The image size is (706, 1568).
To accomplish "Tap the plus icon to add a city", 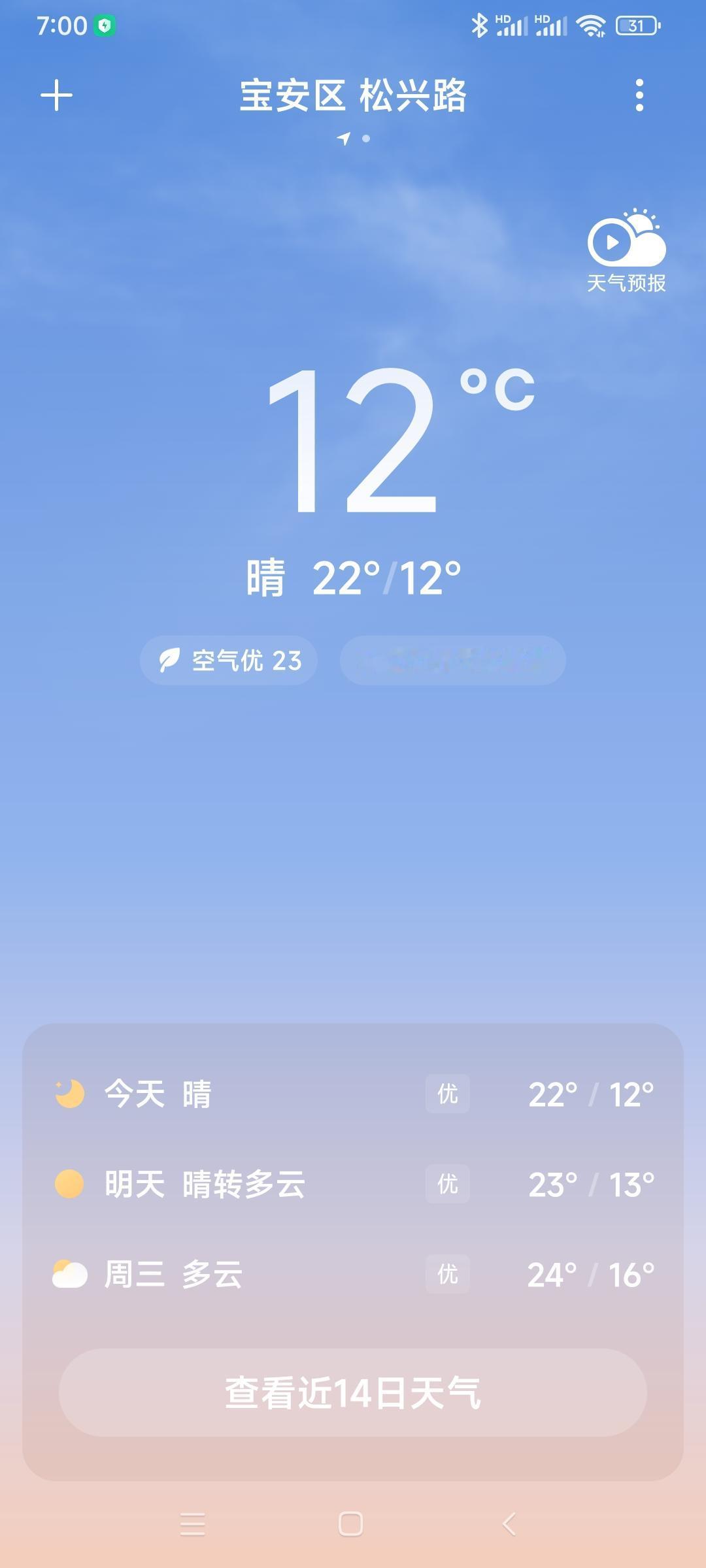I will [x=58, y=95].
